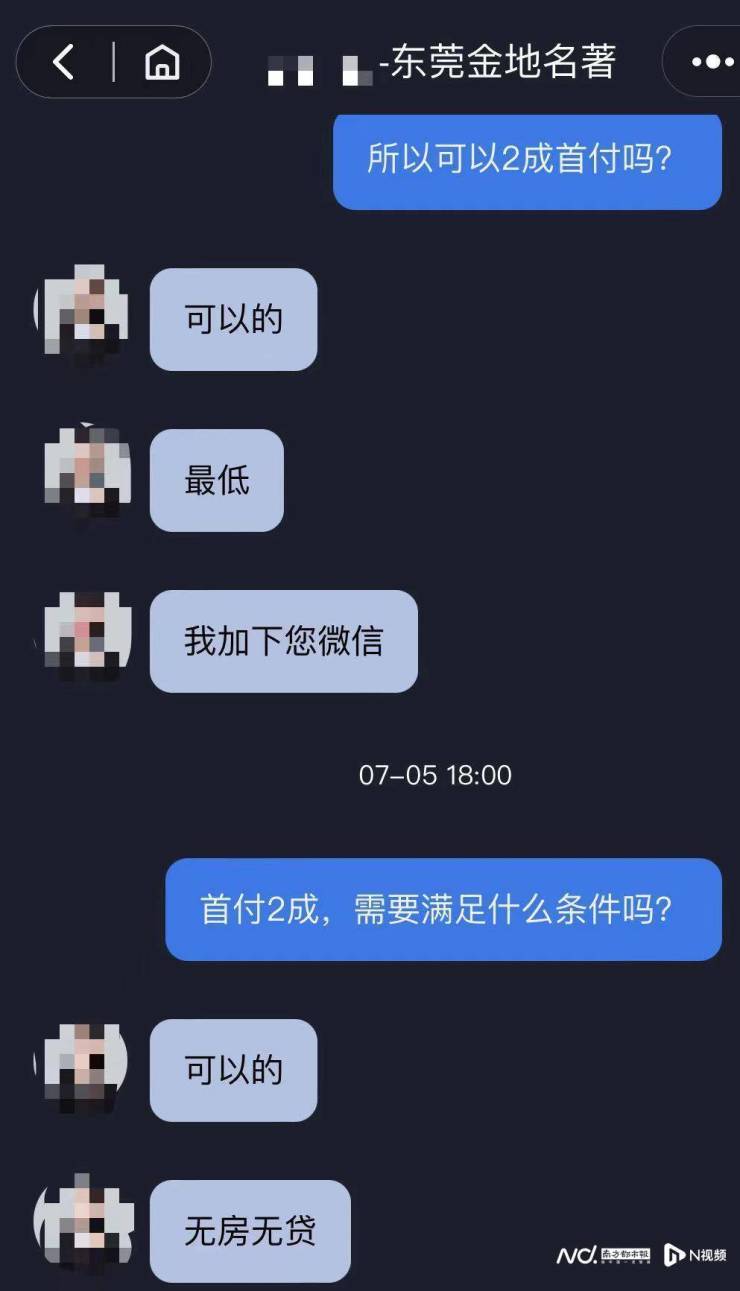Open the mini program home icon
This screenshot has width=740, height=1291.
[x=161, y=62]
